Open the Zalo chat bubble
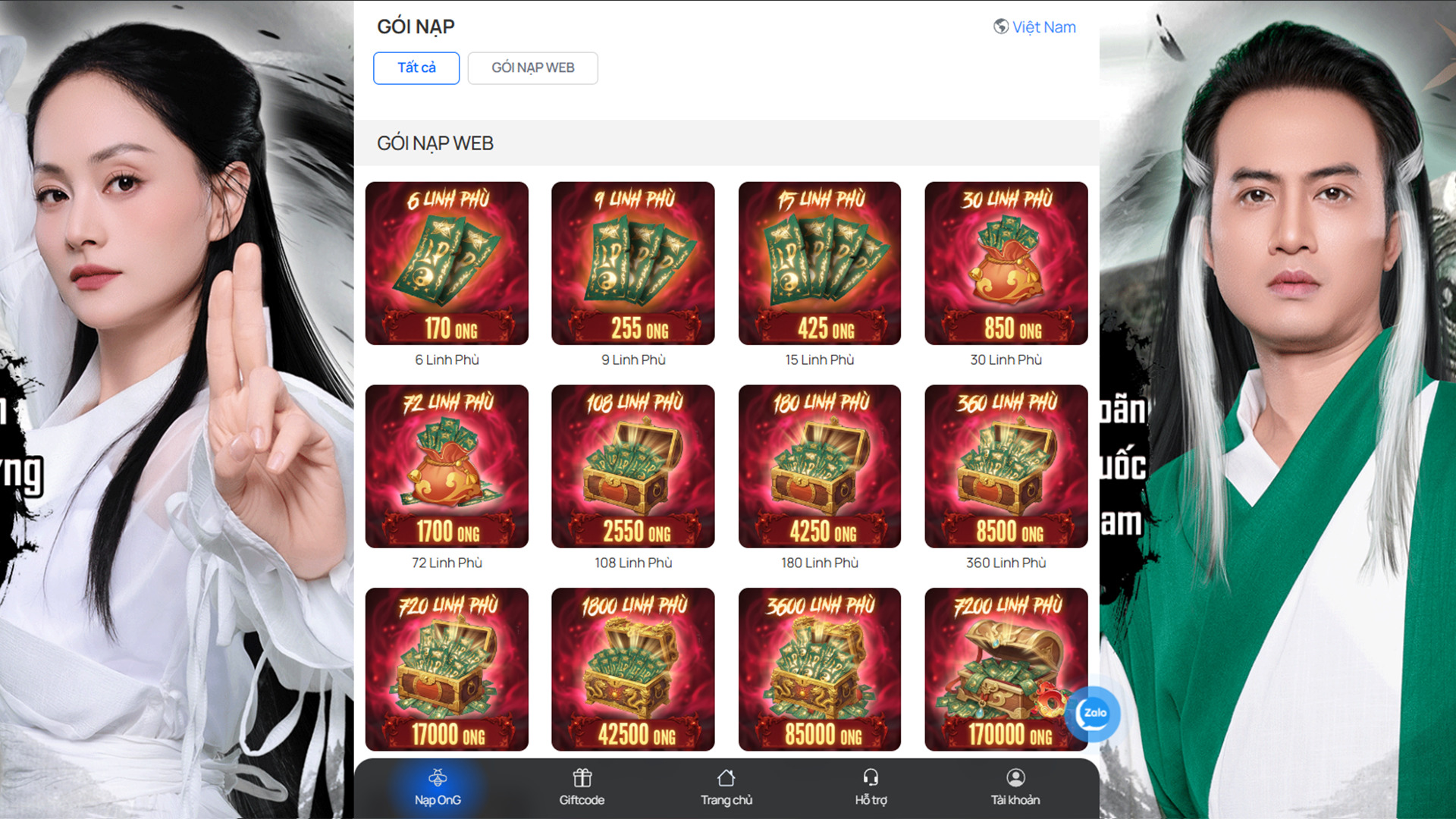This screenshot has width=1456, height=819. point(1093,714)
